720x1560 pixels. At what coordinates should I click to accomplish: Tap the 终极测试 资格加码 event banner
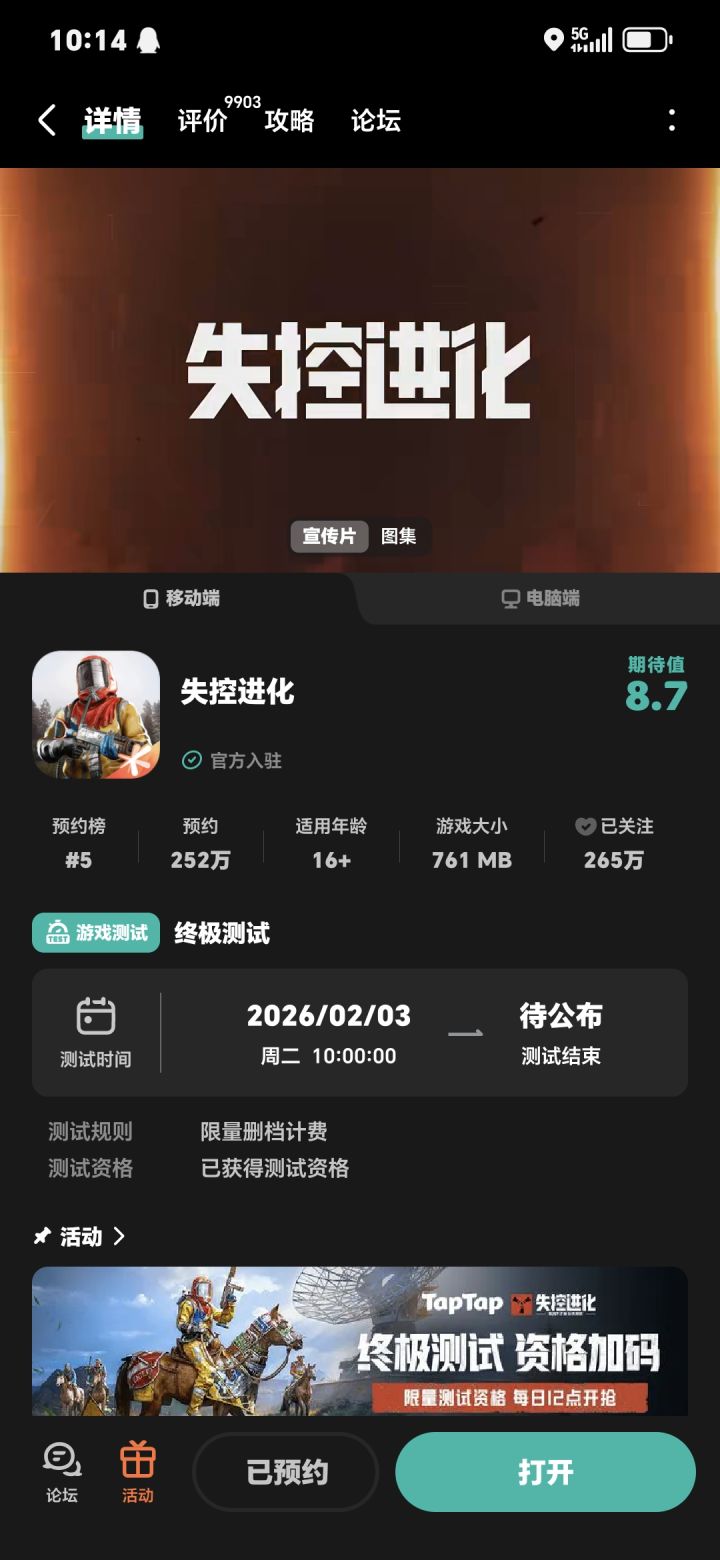pyautogui.click(x=360, y=1340)
